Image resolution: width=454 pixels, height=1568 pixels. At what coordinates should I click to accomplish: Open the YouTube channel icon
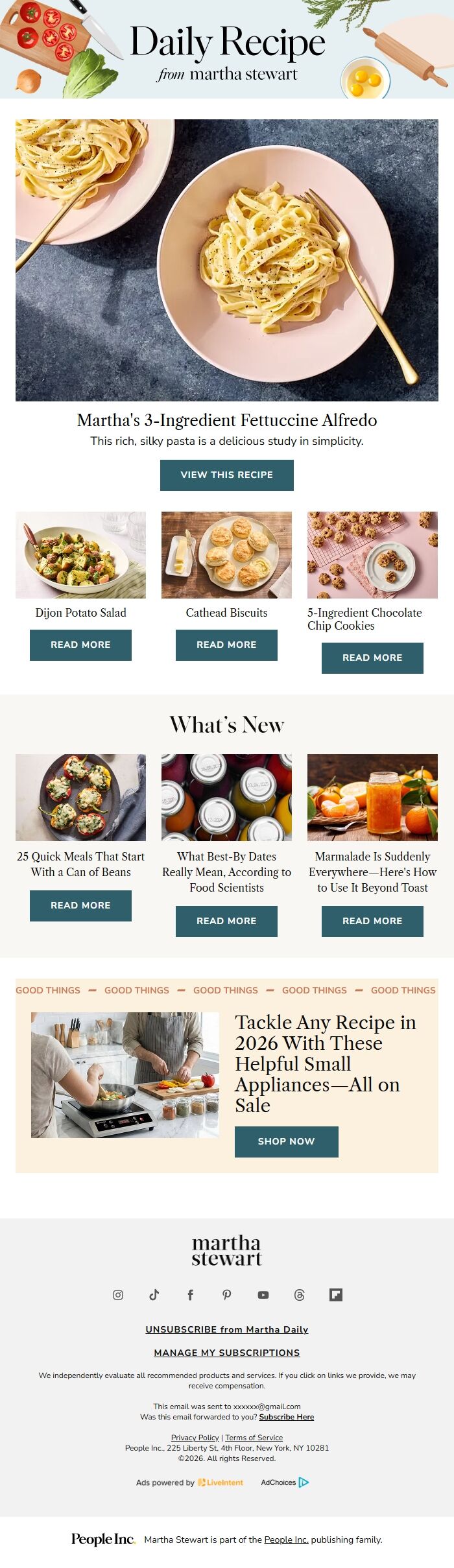[x=263, y=1295]
